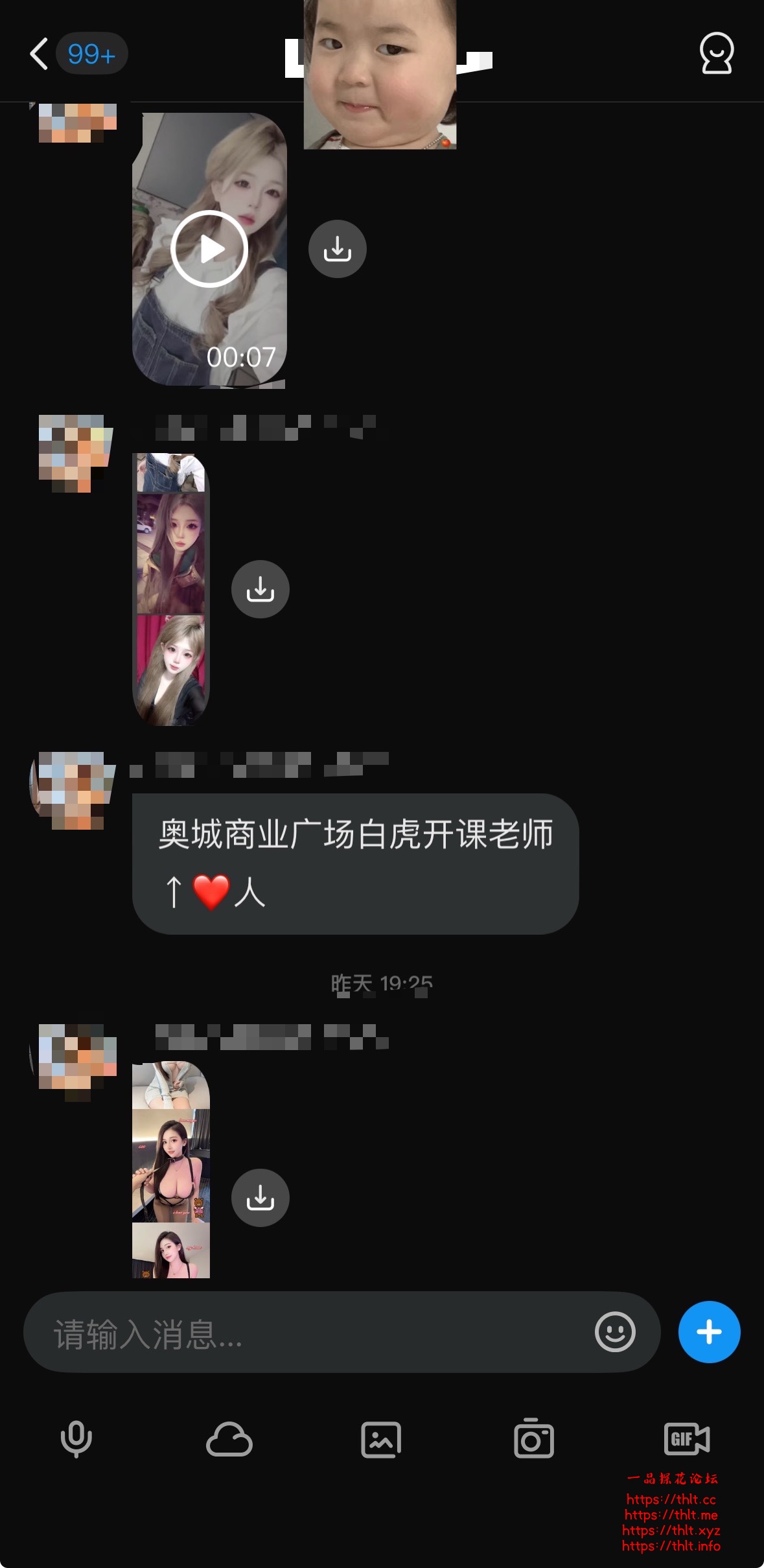
Task: Focus the 请输入消息 message field
Action: click(x=311, y=1333)
